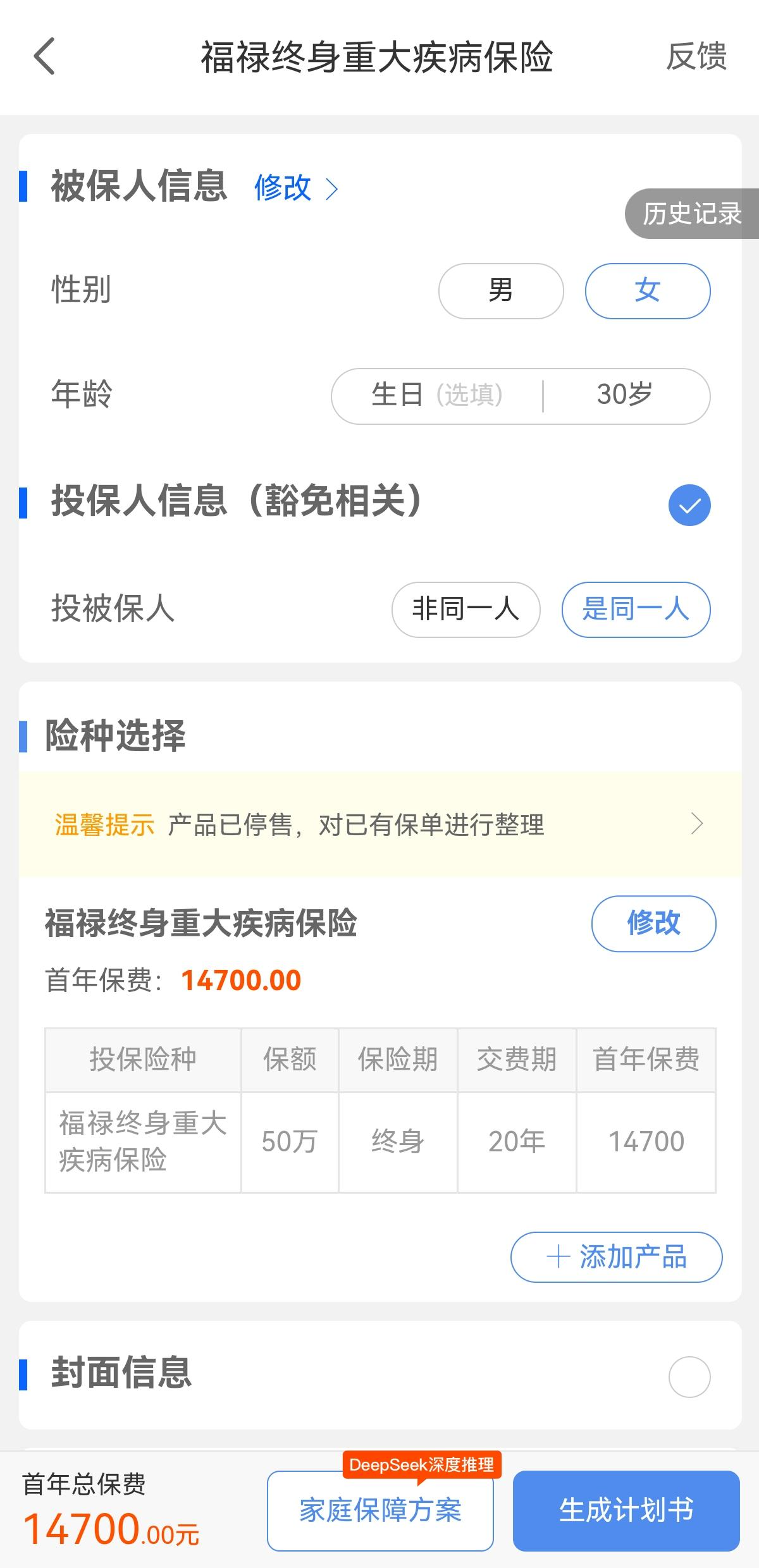The height and width of the screenshot is (1568, 759).
Task: Open the 生日 birthday picker
Action: (x=436, y=396)
